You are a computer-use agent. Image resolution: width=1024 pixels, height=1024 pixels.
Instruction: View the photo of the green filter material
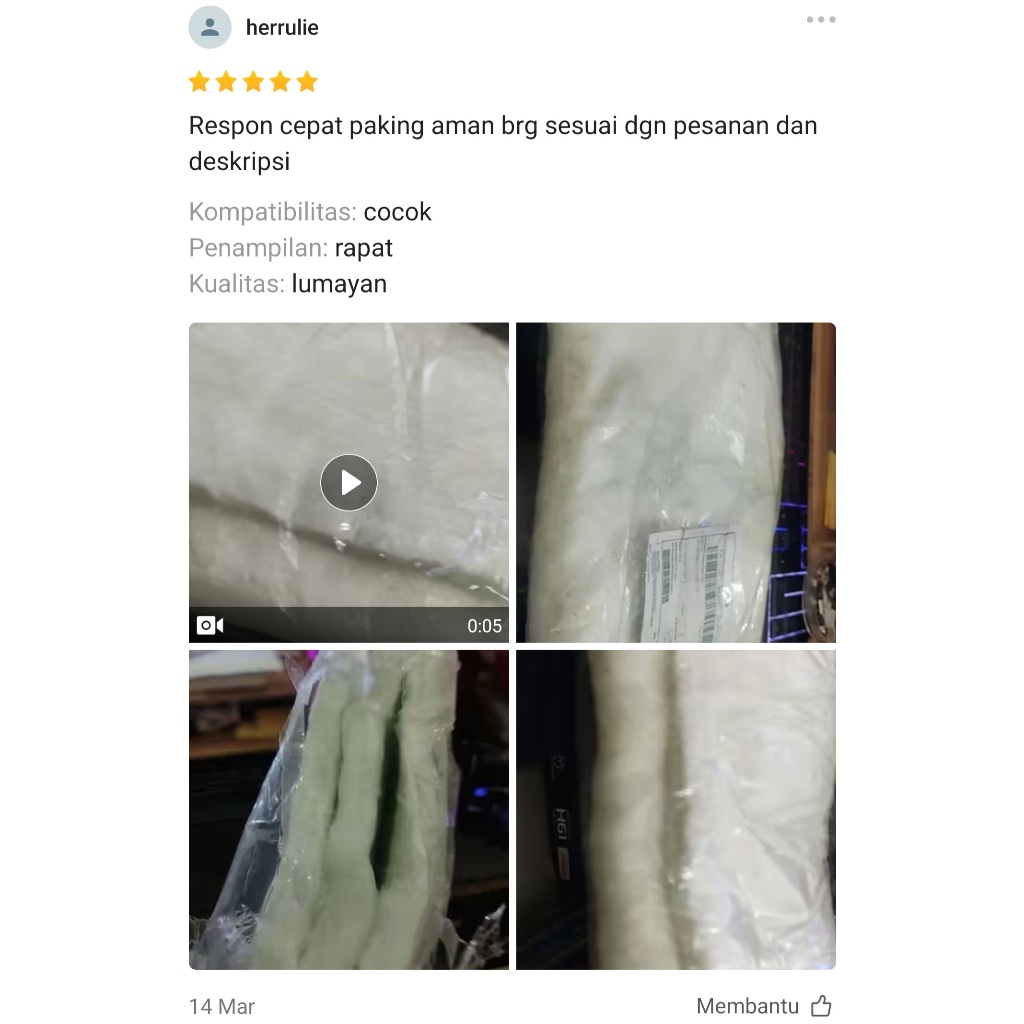pos(349,809)
